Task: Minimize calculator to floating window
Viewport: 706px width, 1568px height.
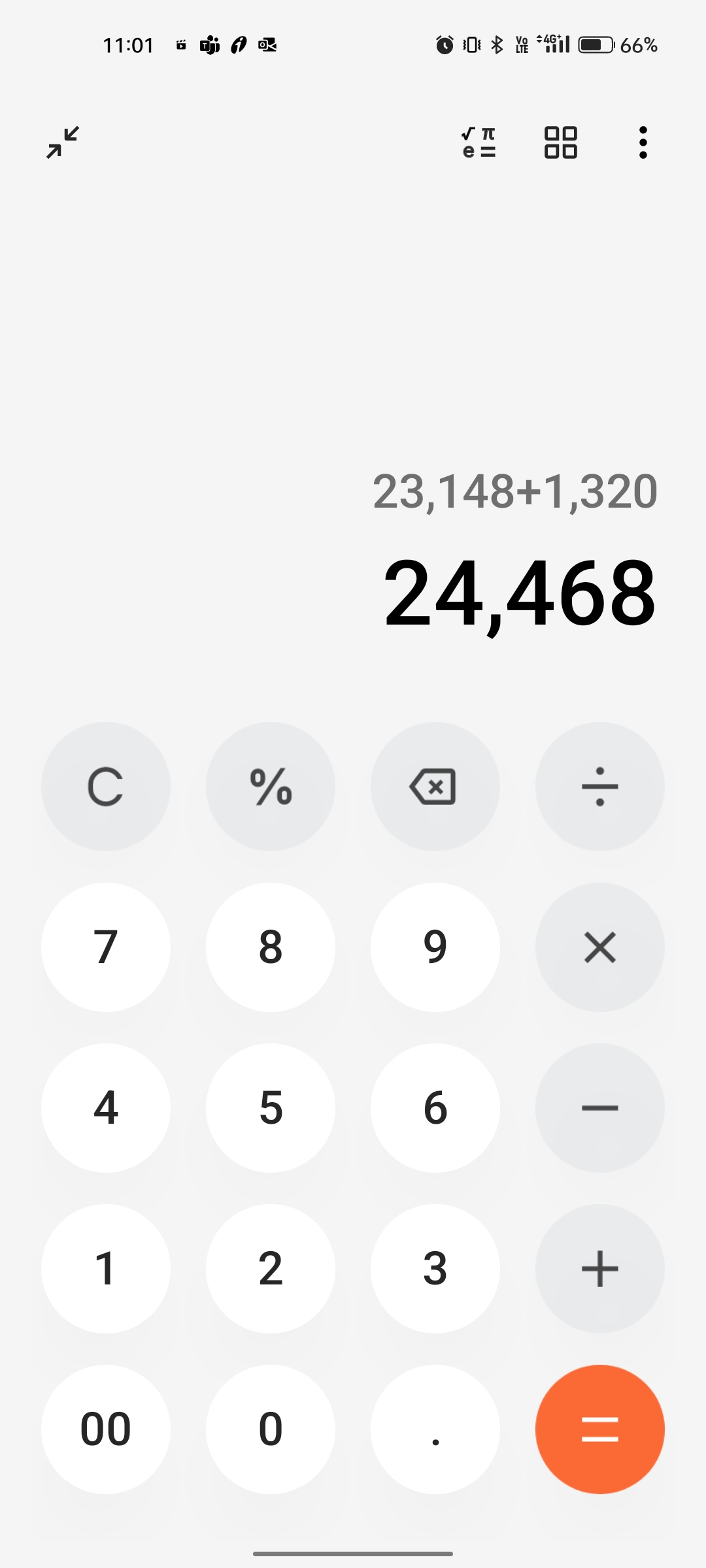Action: click(x=63, y=142)
